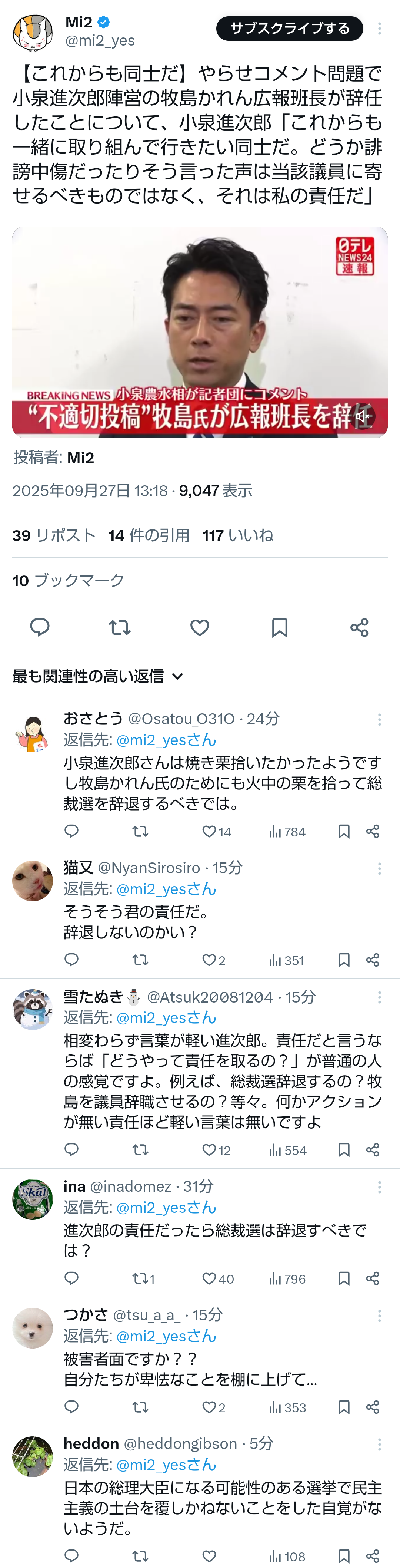The height and width of the screenshot is (1568, 400).
Task: Unmute the news video
Action: click(363, 416)
